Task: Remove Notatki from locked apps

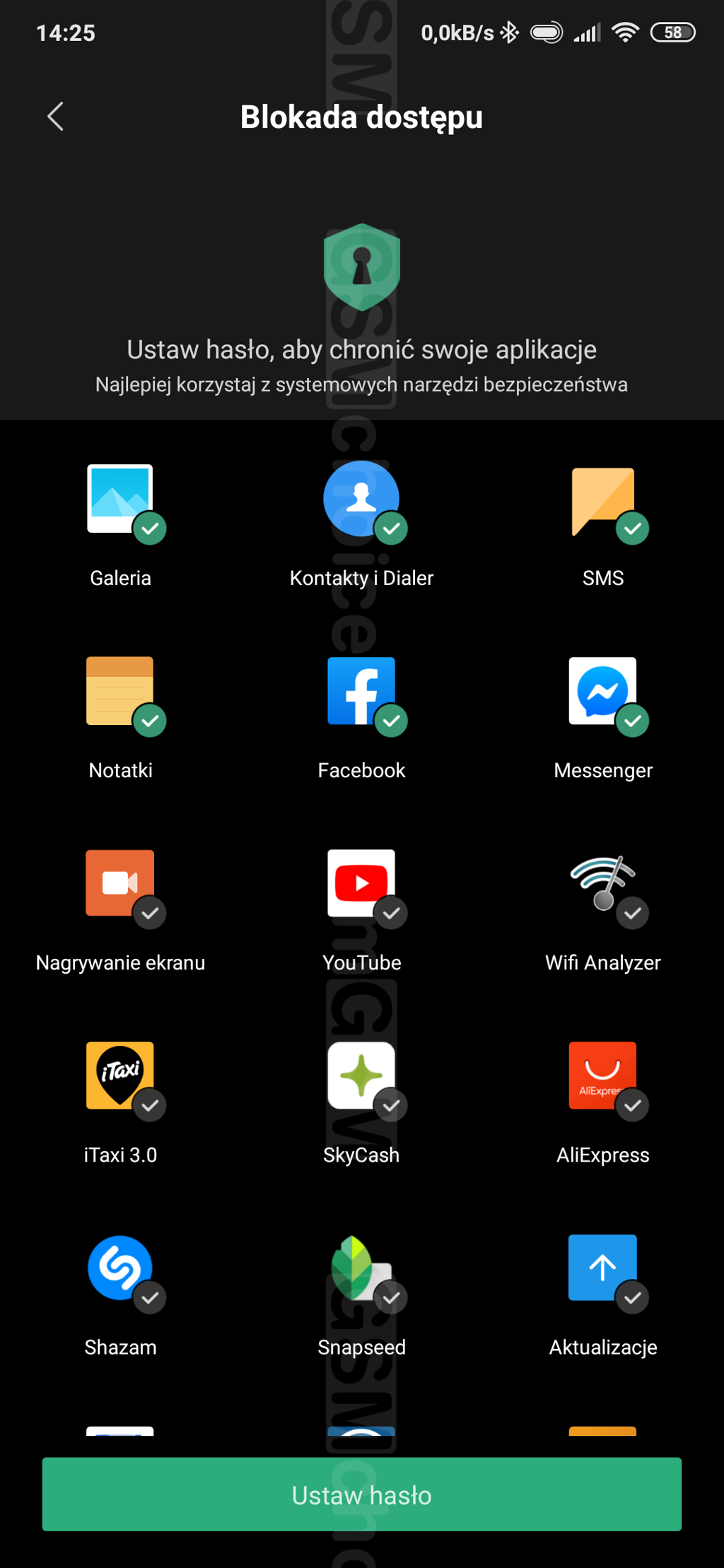Action: 121,692
